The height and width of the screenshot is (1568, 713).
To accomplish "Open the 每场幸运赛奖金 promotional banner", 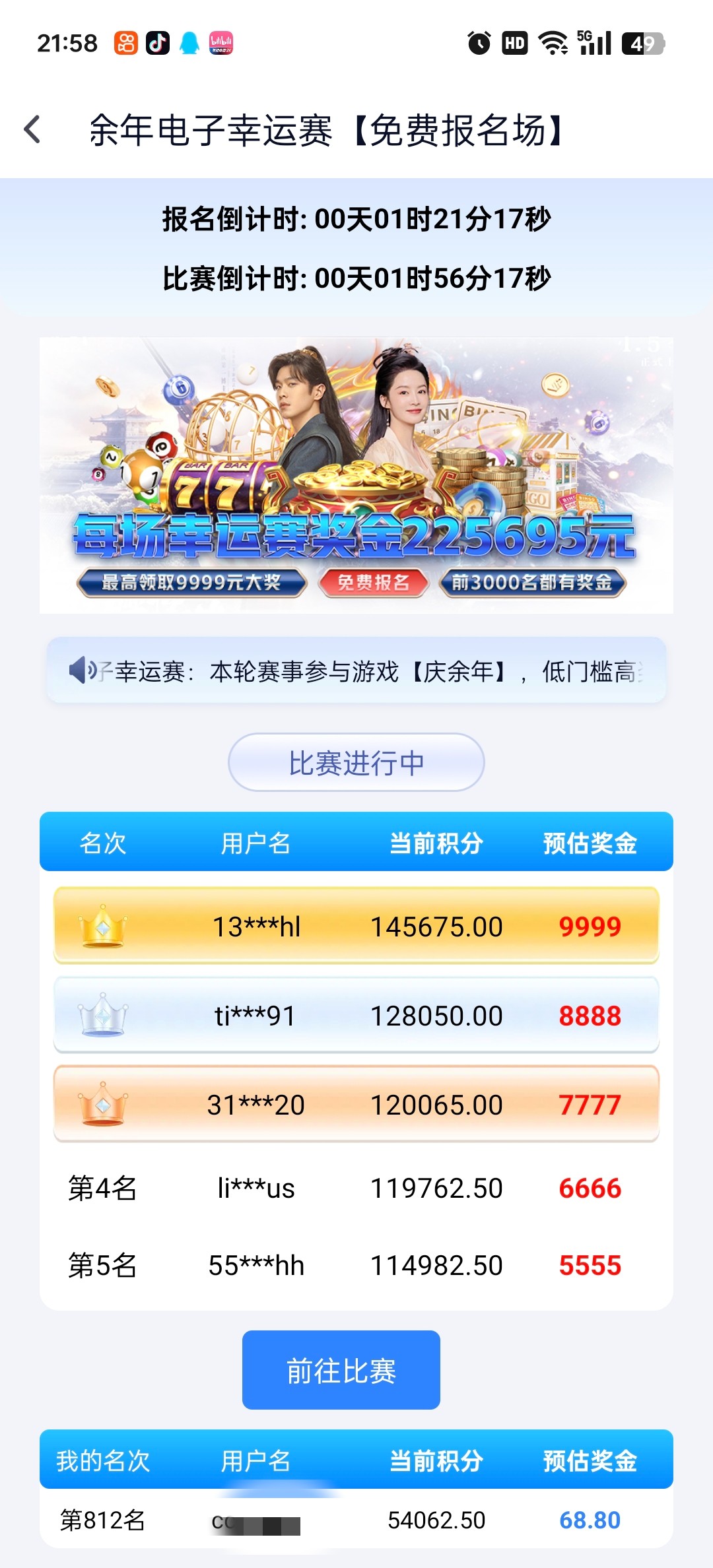I will point(356,475).
